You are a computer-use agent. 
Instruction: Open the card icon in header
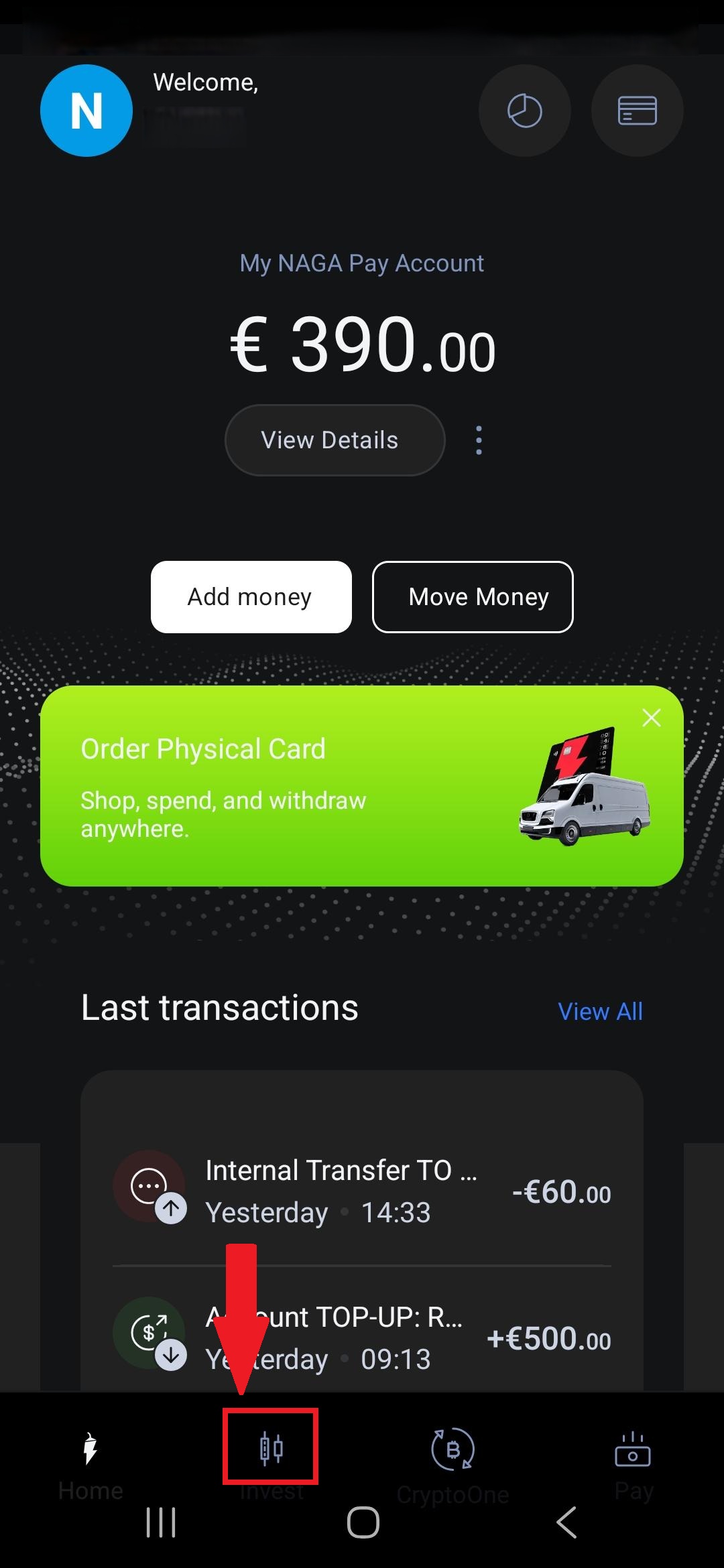[x=638, y=111]
